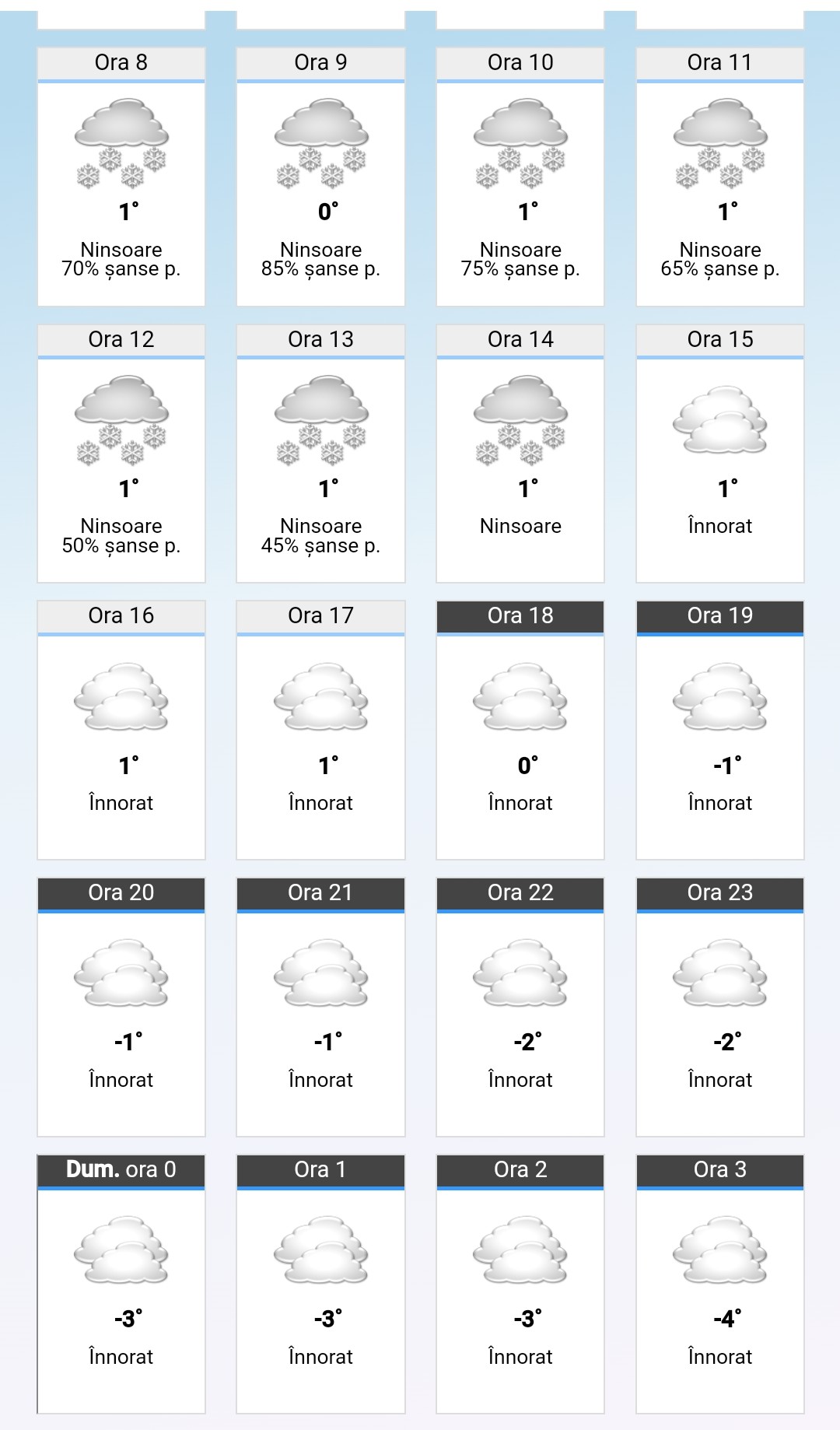View the Ora 12 hourly forecast card
The image size is (840, 1430).
tap(121, 454)
